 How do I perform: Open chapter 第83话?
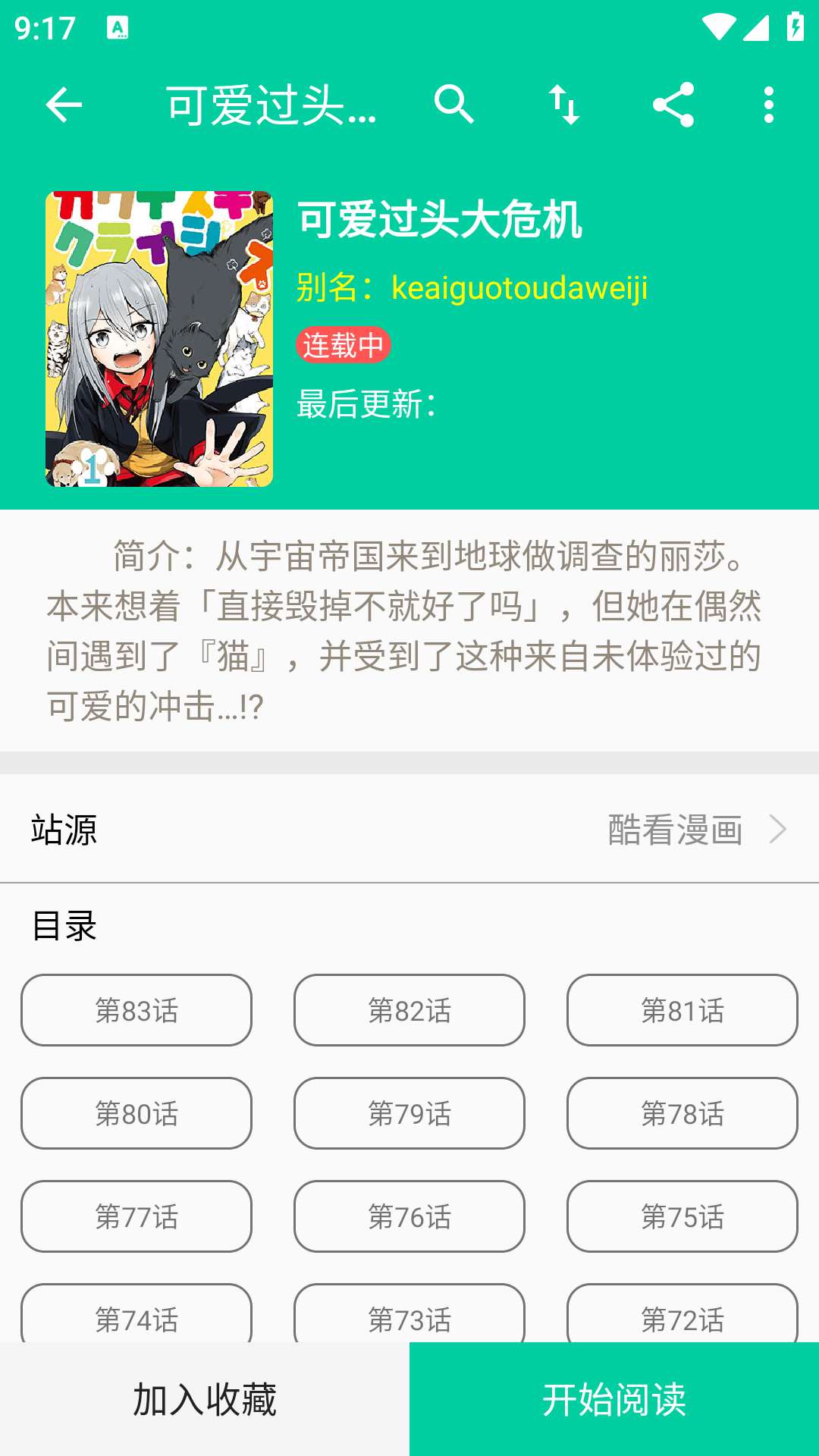point(136,1010)
